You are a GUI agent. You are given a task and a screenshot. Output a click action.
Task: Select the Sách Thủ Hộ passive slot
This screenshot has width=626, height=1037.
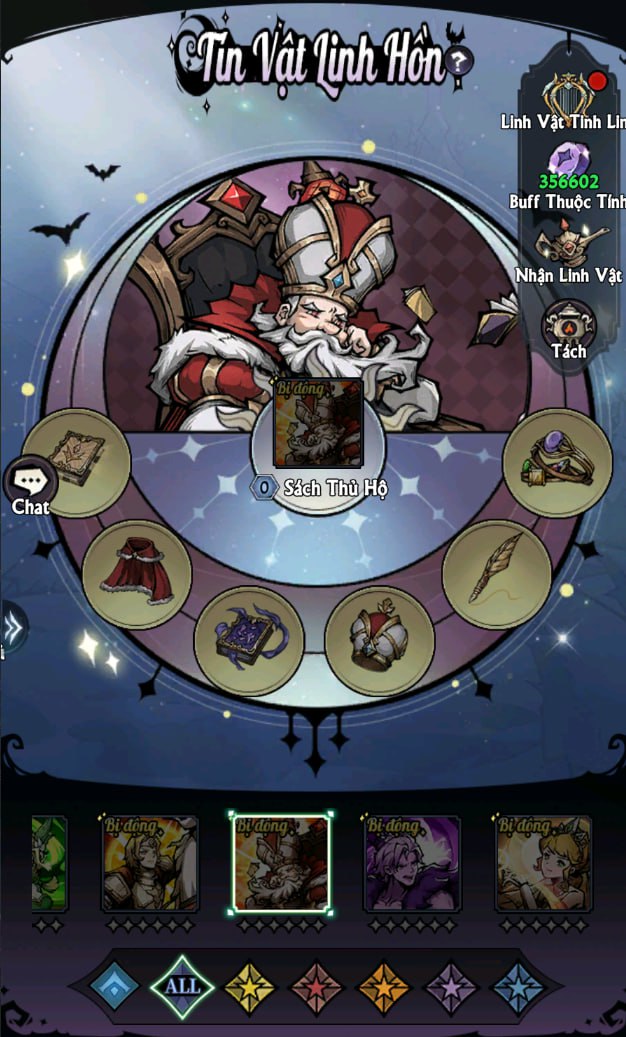coord(318,424)
